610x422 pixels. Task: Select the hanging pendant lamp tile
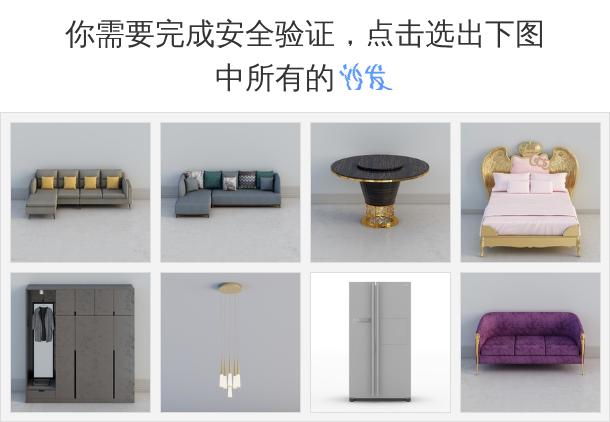(x=230, y=342)
